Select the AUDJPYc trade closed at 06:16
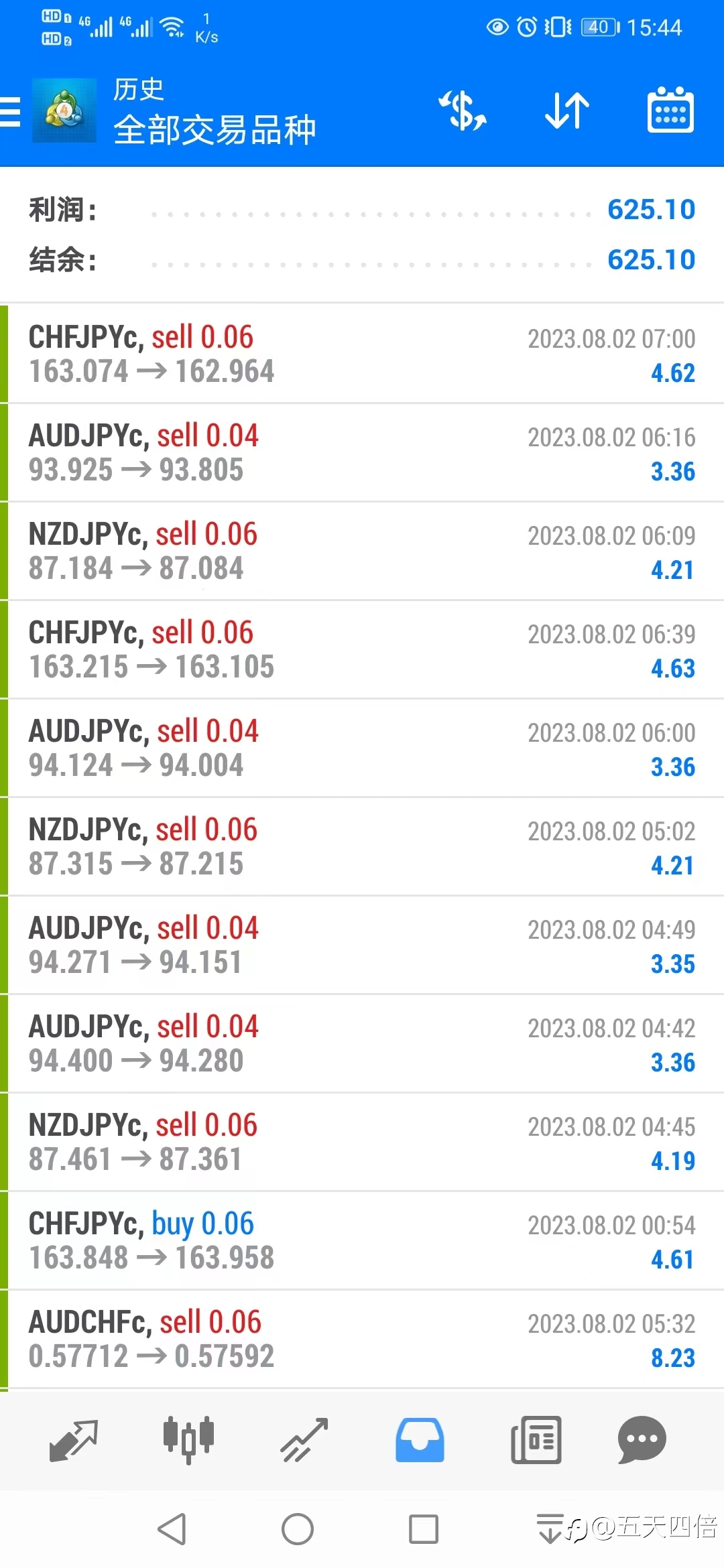The width and height of the screenshot is (724, 1568). coord(362,452)
